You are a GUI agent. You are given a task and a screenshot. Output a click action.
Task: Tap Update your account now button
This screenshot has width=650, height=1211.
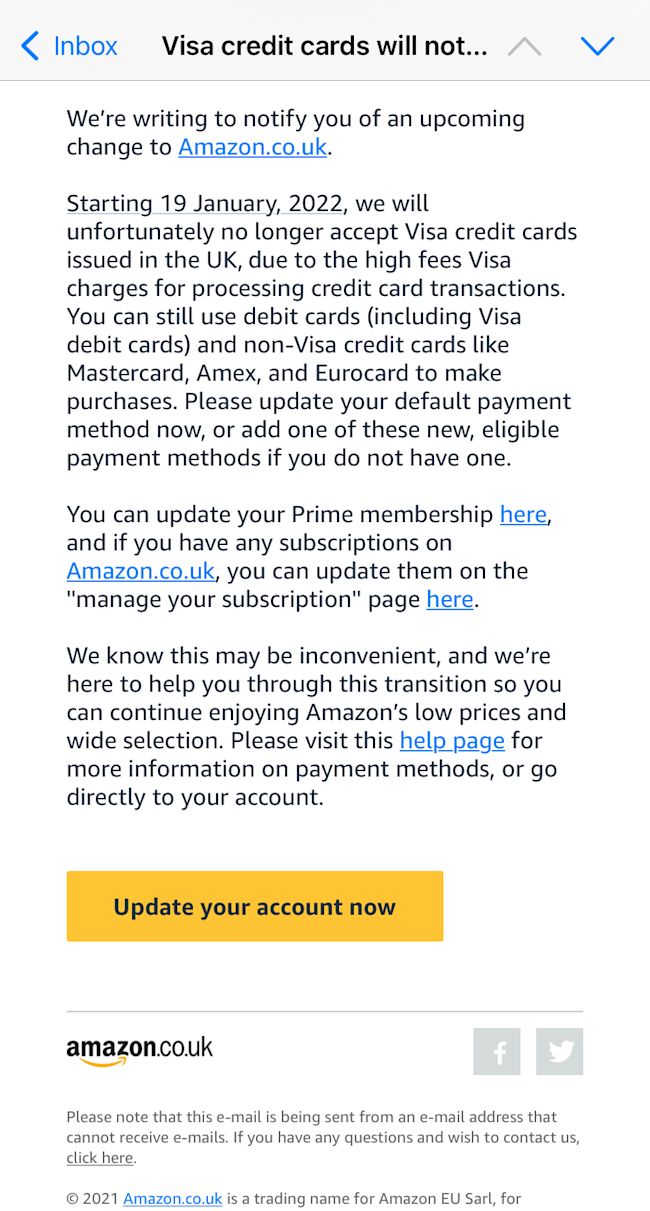(255, 906)
